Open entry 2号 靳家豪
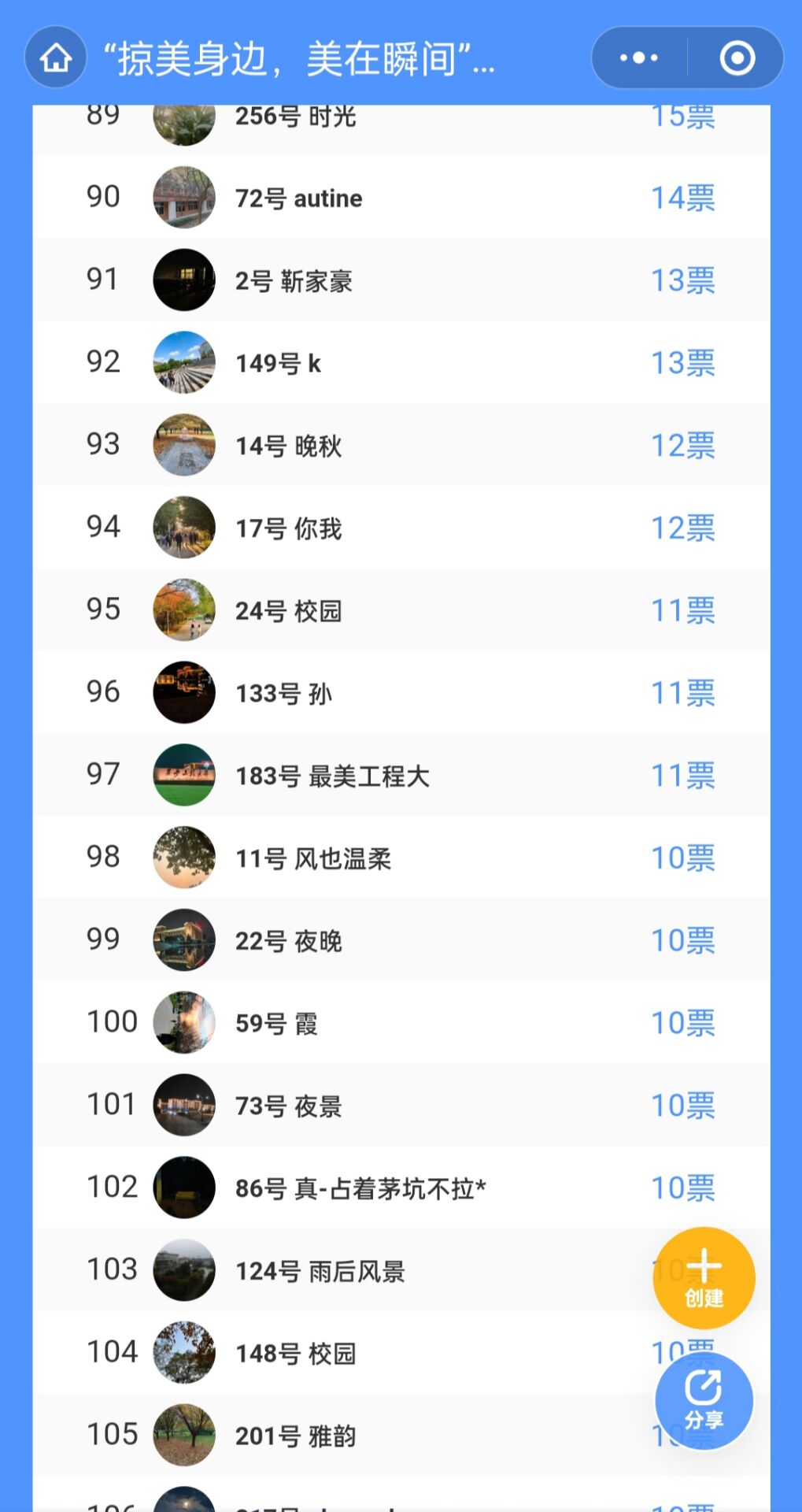The image size is (802, 1512). click(294, 280)
